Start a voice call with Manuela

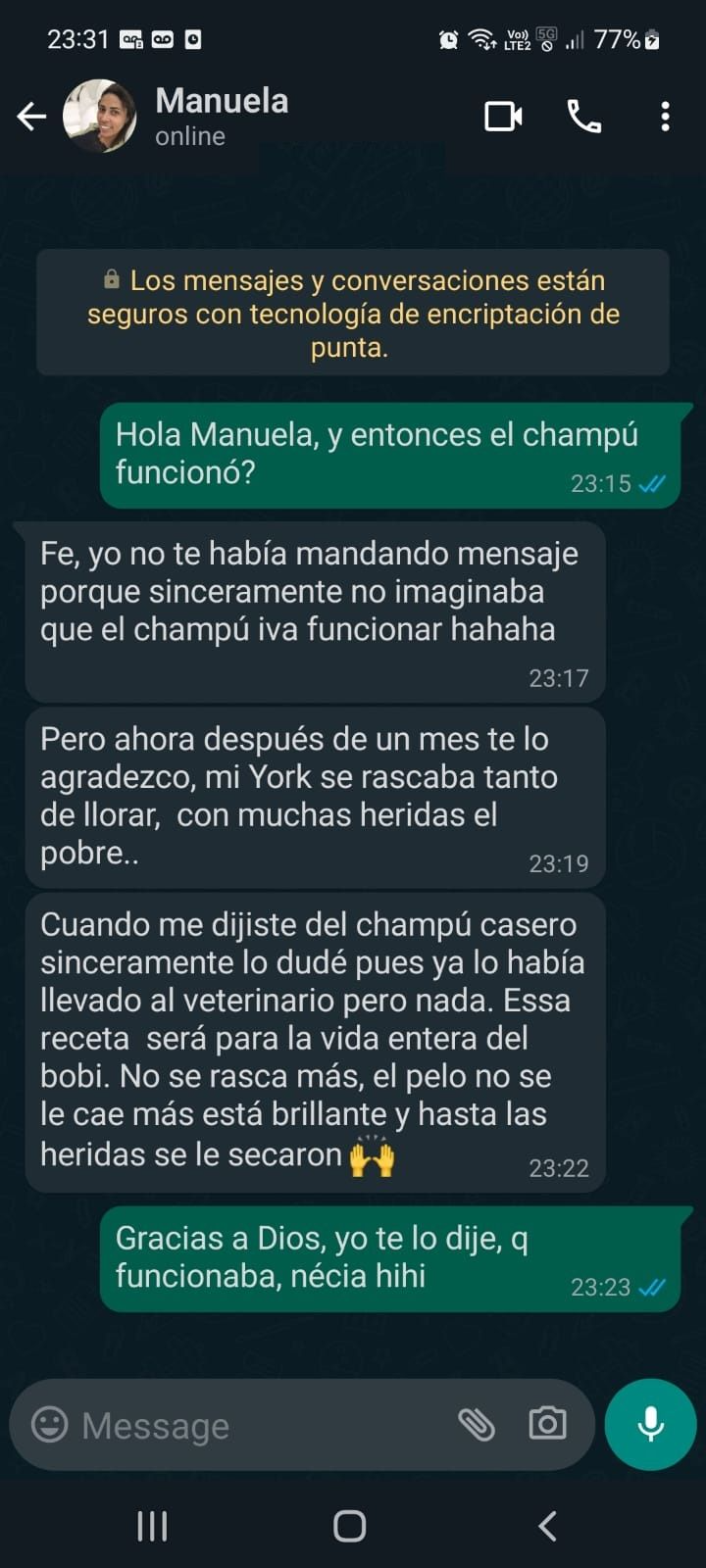[584, 117]
